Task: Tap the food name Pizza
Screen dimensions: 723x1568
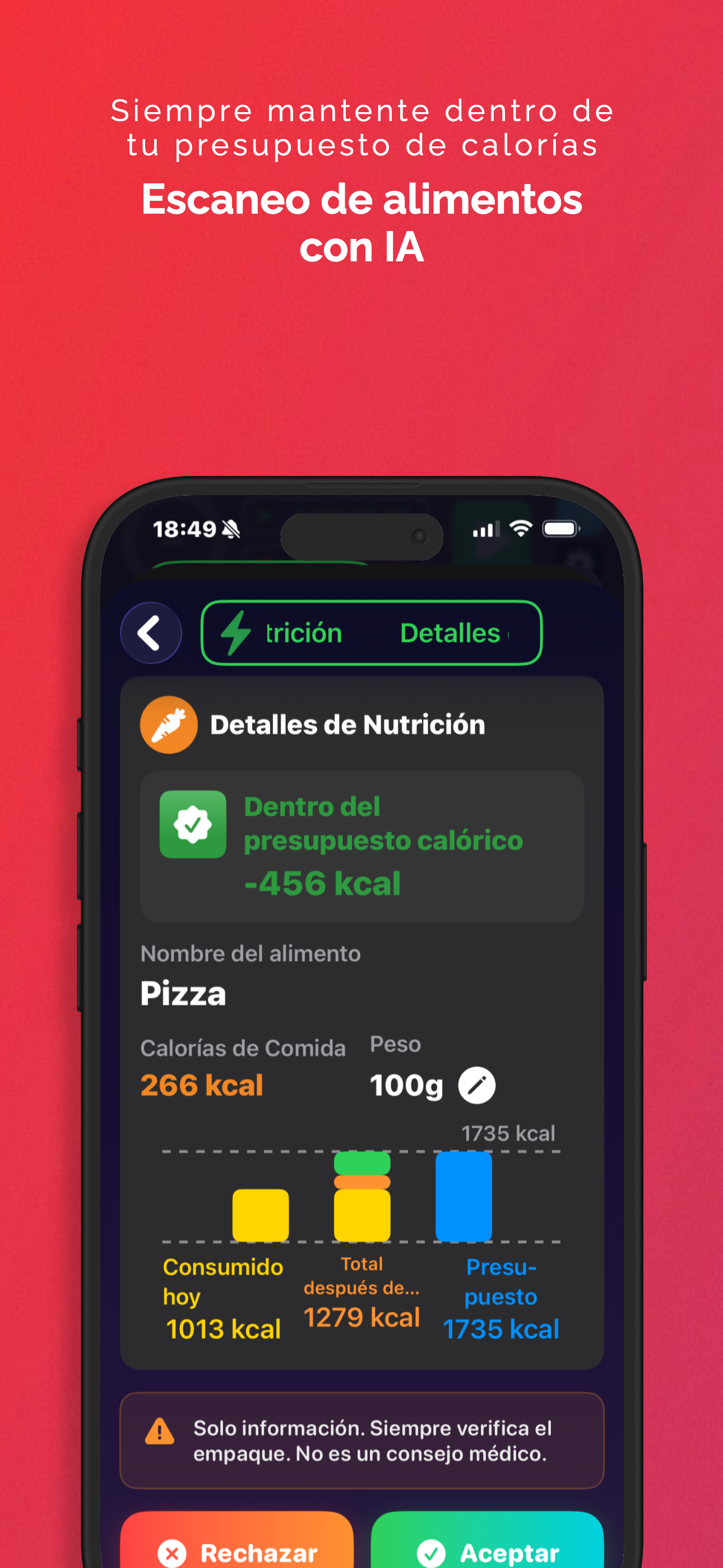Action: tap(183, 993)
